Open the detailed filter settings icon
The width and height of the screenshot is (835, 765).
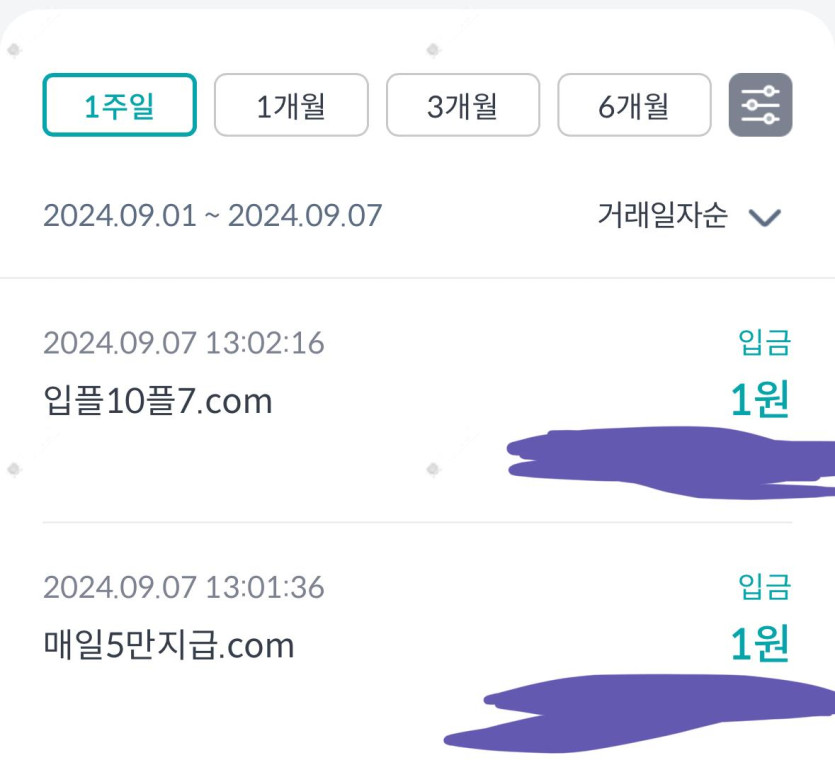(x=760, y=105)
